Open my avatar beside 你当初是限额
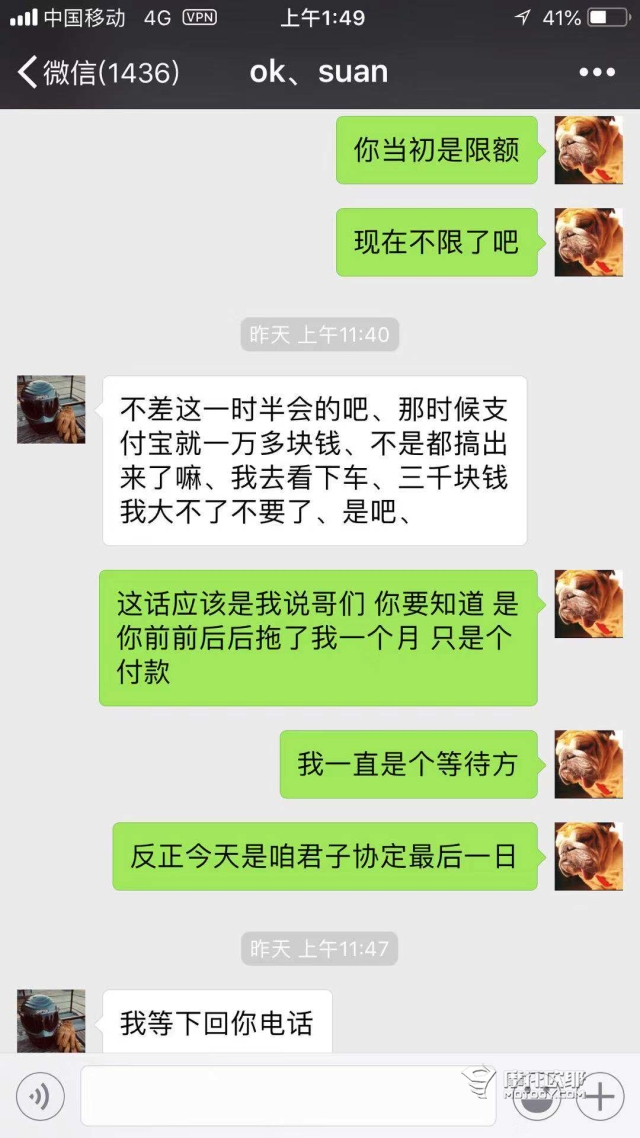Viewport: 640px width, 1138px height. (588, 150)
